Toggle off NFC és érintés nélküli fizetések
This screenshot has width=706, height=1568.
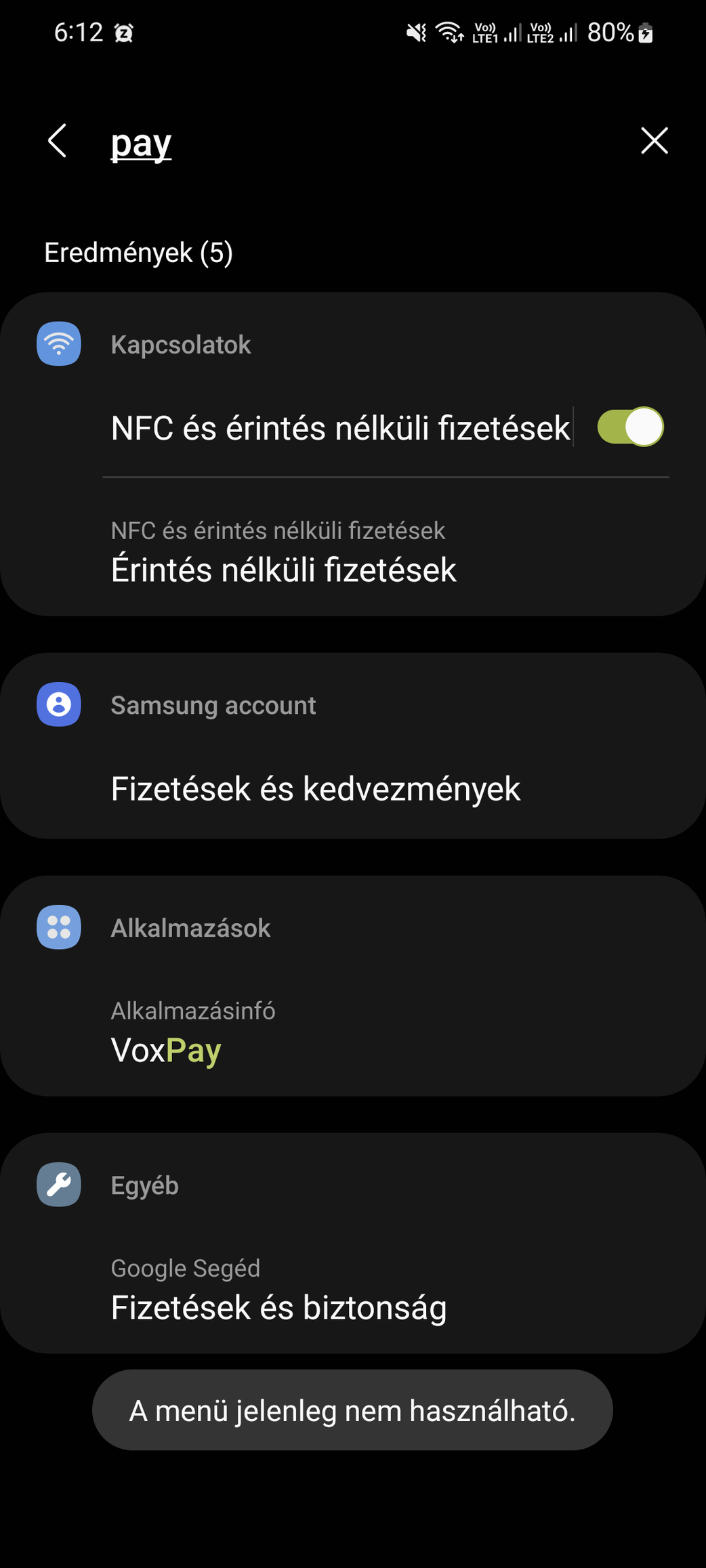coord(629,427)
